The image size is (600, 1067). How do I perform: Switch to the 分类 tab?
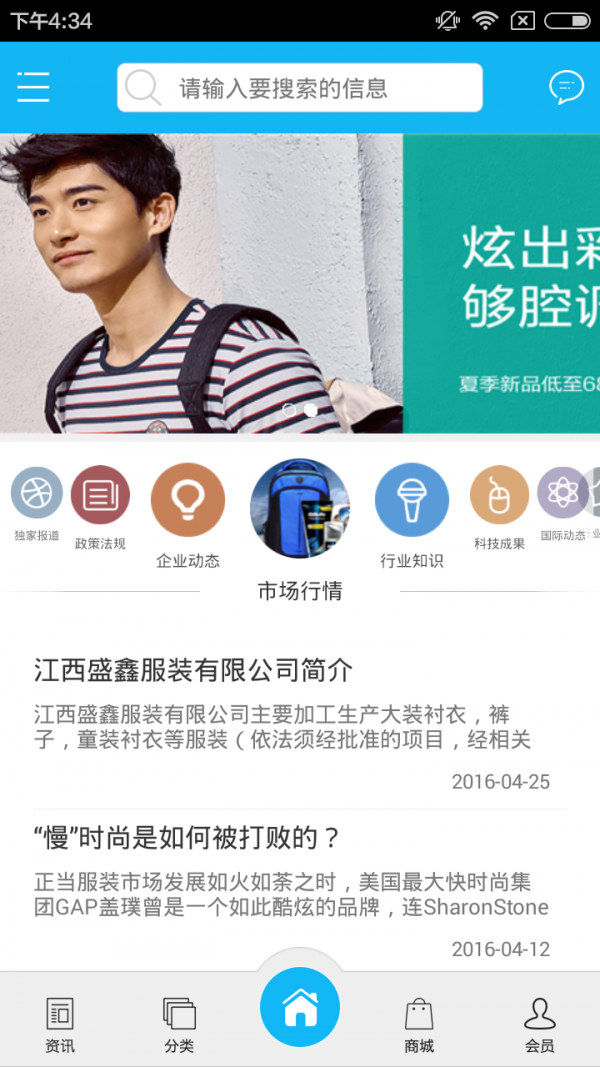pos(179,1025)
